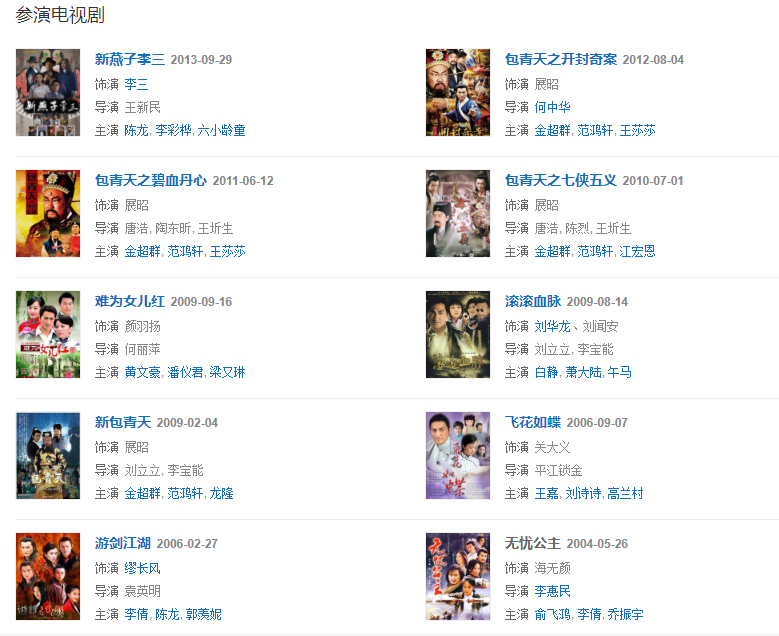
Task: Open actor 六小龄童's page
Action: click(x=221, y=131)
